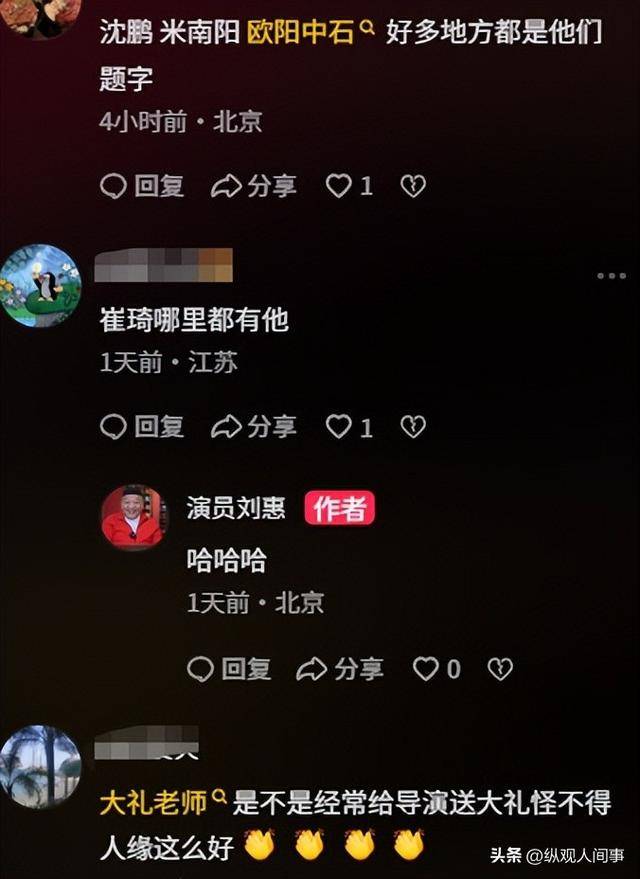640x879 pixels.
Task: Share the comment posted 4小时前 from 北京
Action: [254, 186]
